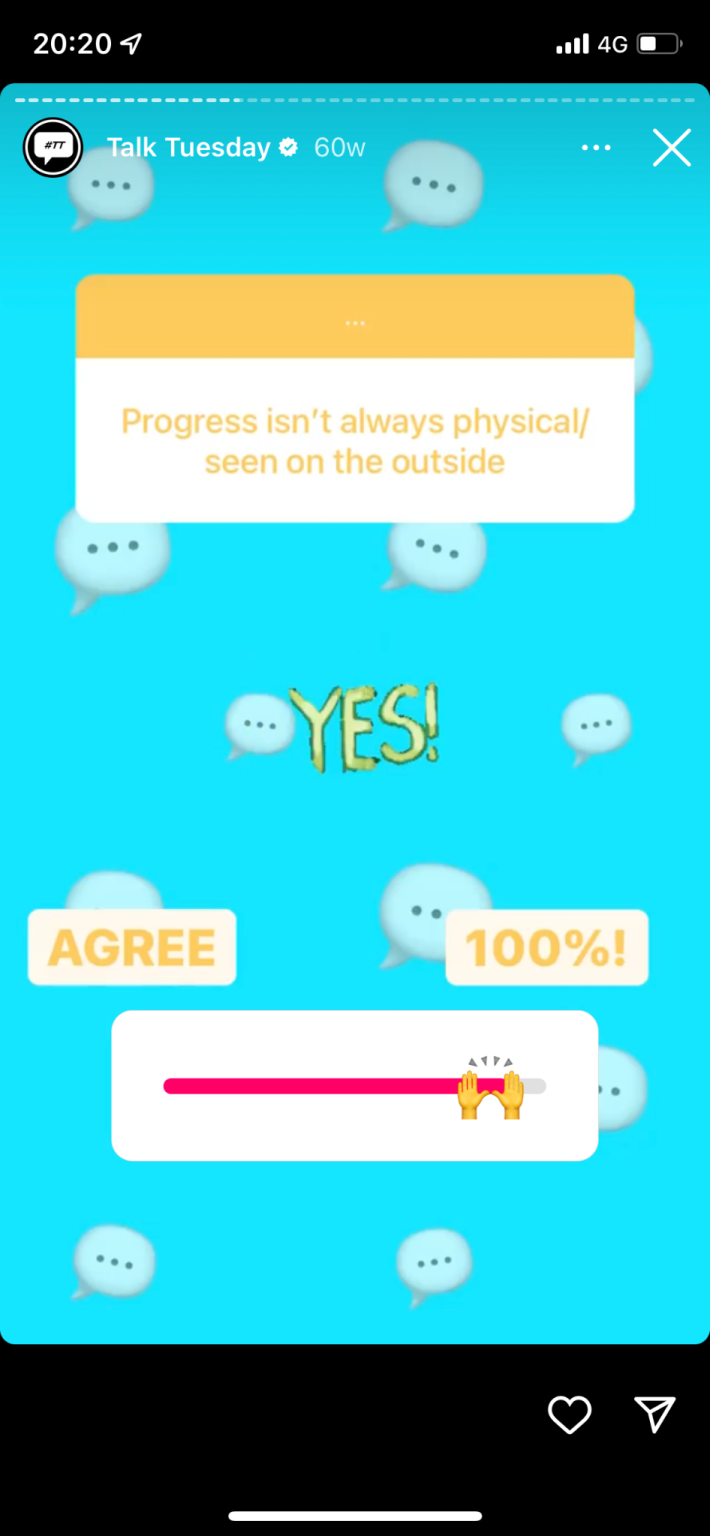Visit the Talk Tuesday account name
This screenshot has height=1536, width=710.
[188, 148]
